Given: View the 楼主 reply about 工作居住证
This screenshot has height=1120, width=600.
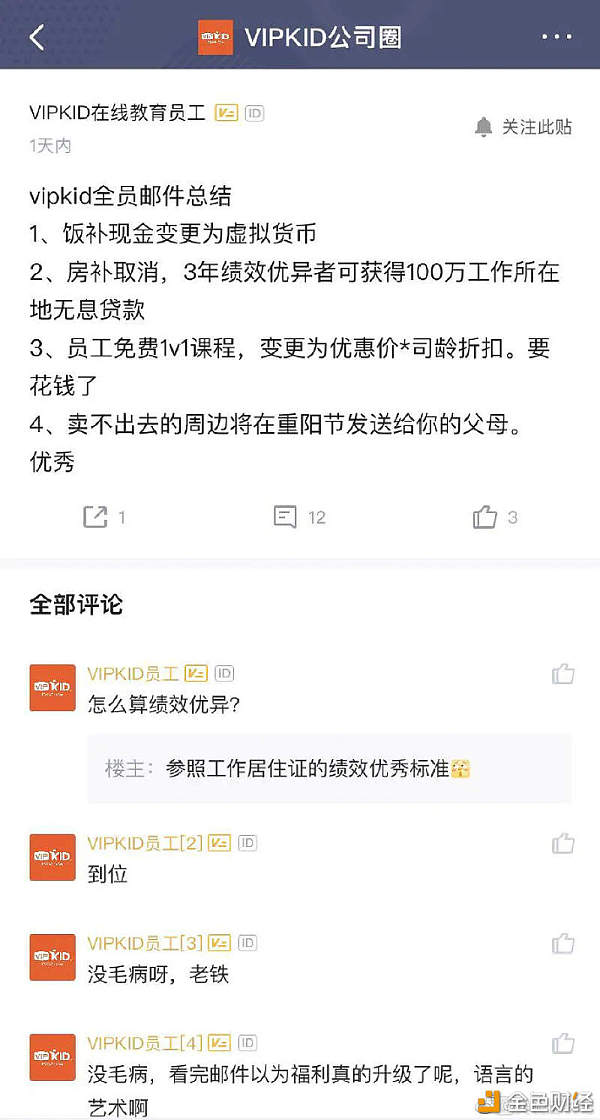Looking at the screenshot, I should (x=329, y=769).
